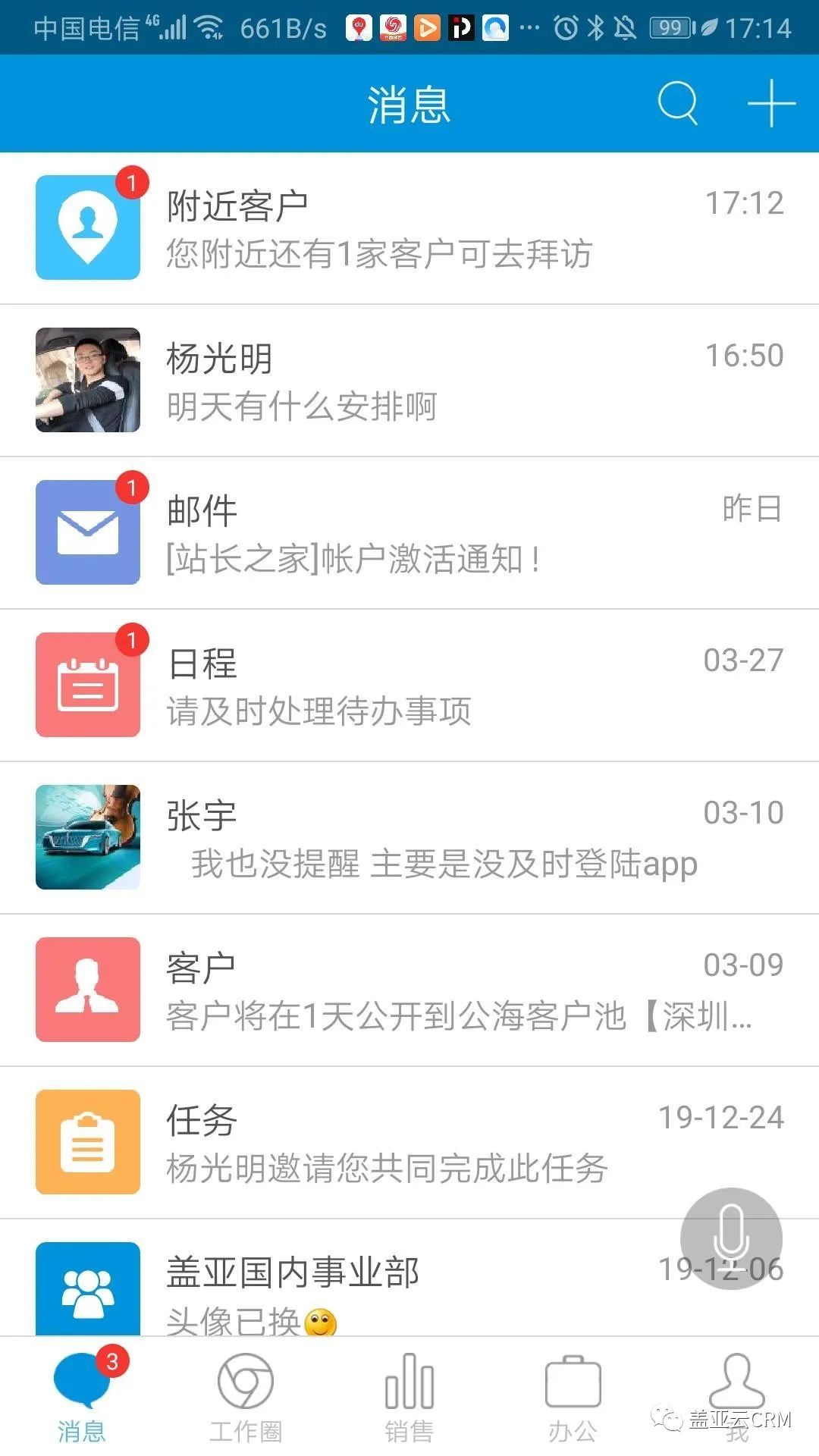
Task: Open the 任务 message row
Action: coord(409,1143)
